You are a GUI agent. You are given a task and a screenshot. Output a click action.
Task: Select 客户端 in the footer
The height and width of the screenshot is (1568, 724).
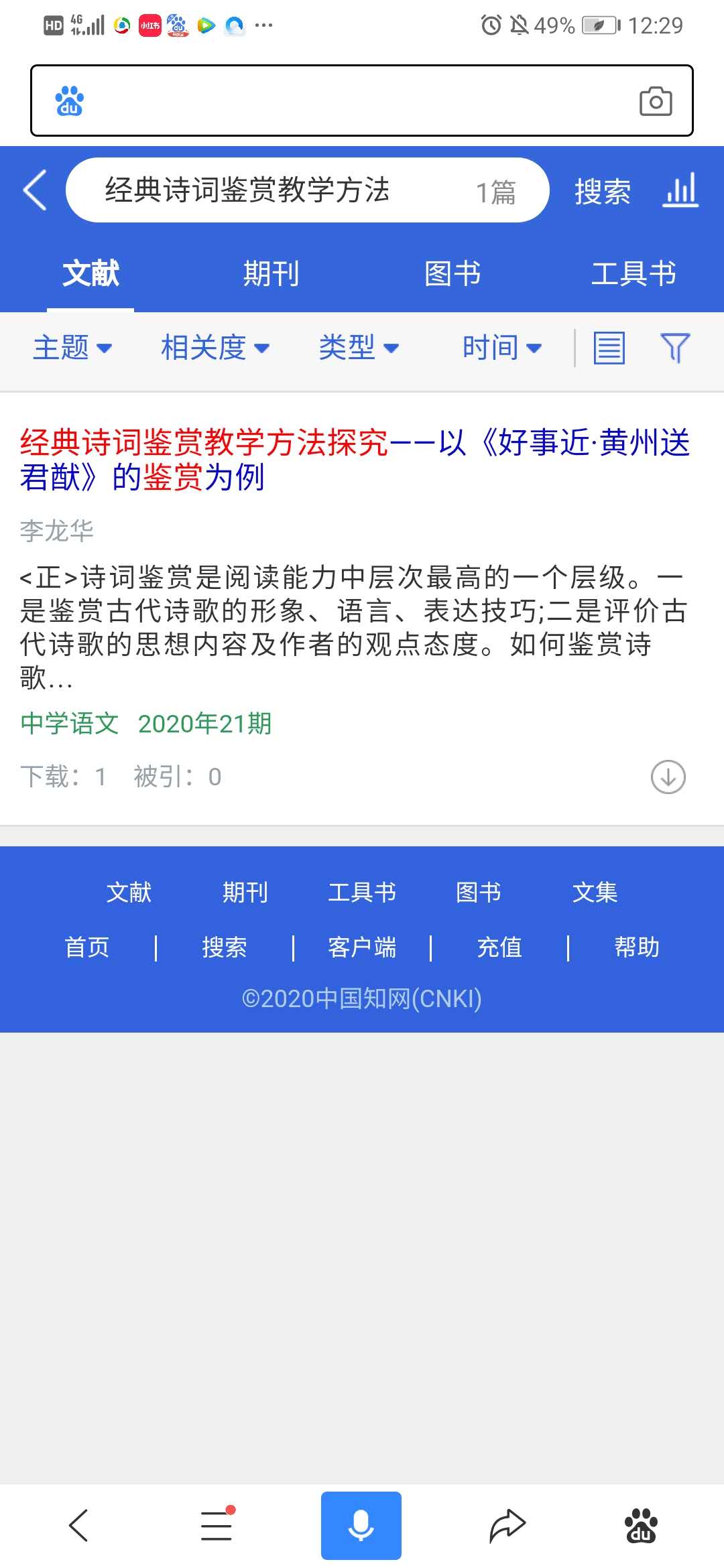(361, 948)
